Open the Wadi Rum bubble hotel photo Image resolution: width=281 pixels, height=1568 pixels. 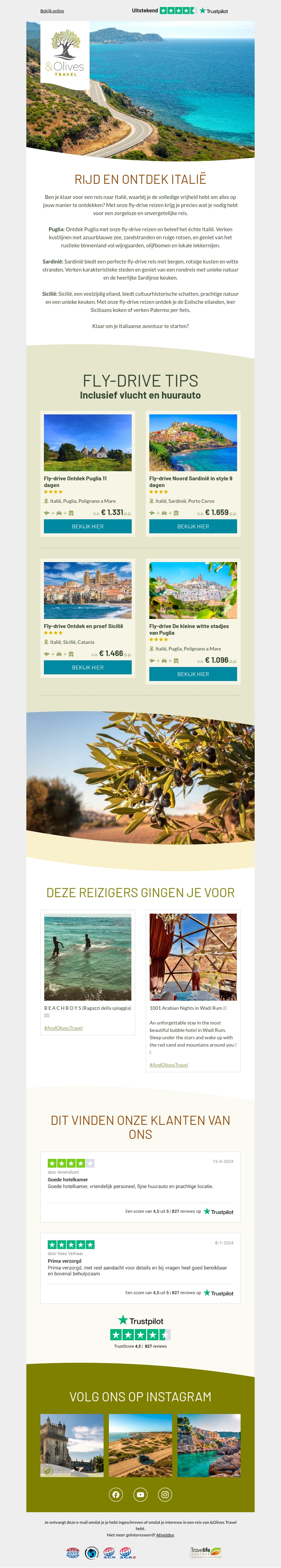[192, 956]
